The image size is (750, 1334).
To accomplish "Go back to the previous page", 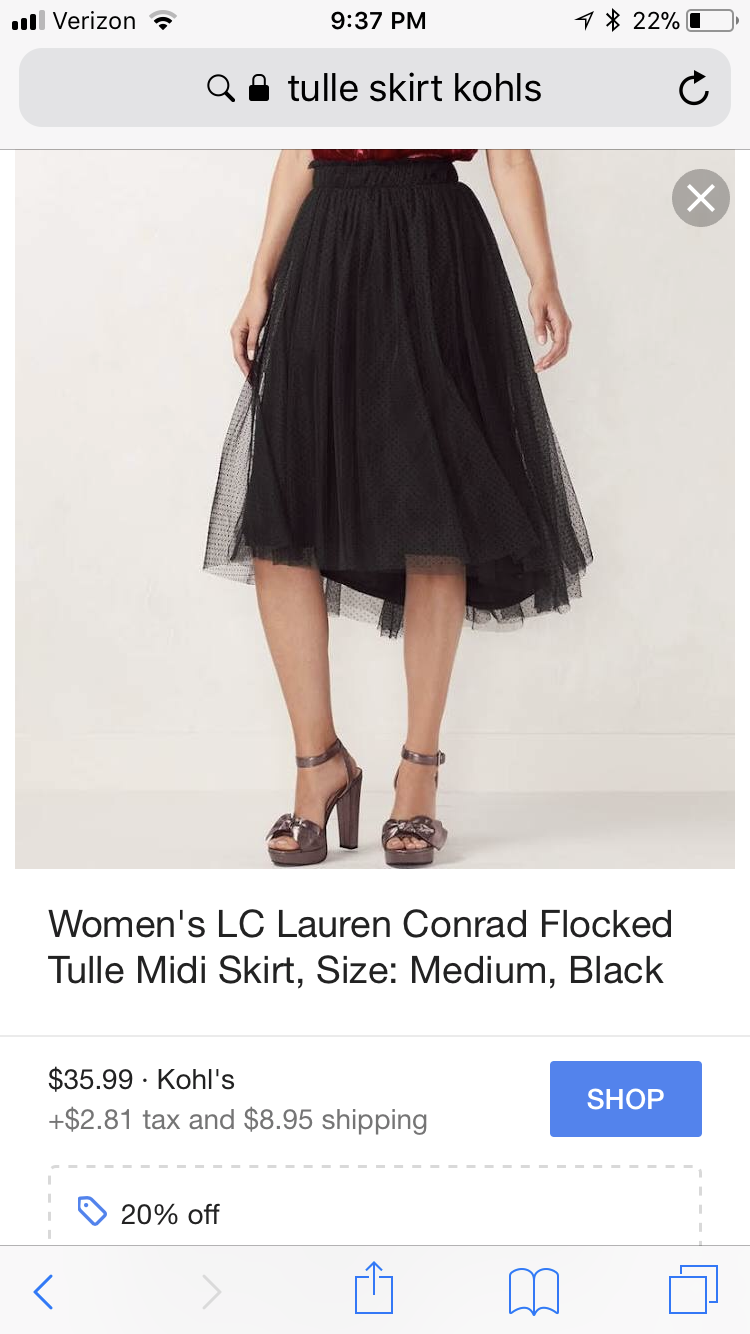I will pyautogui.click(x=44, y=1291).
